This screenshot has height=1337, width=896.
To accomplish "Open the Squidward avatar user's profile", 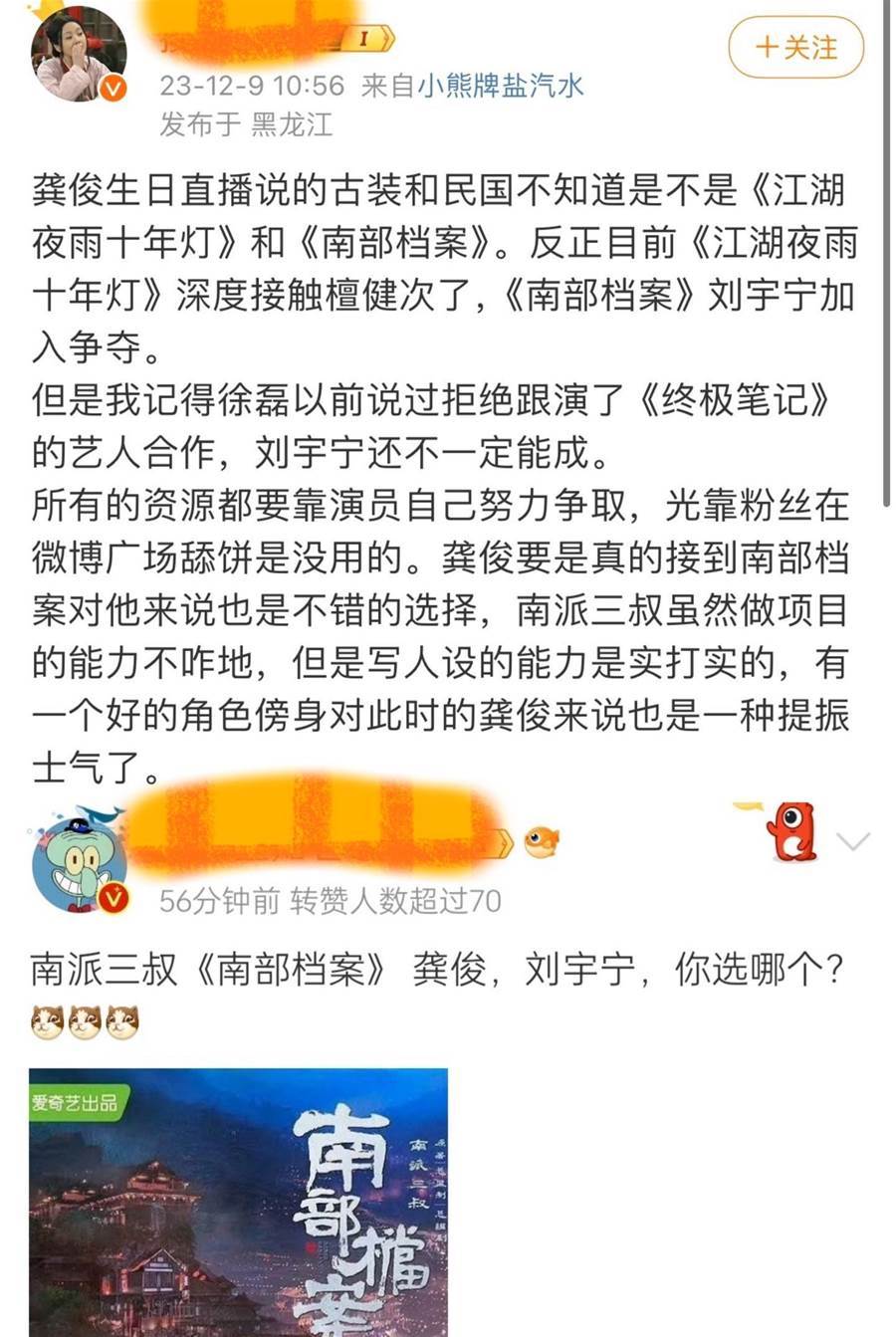I will 79,860.
